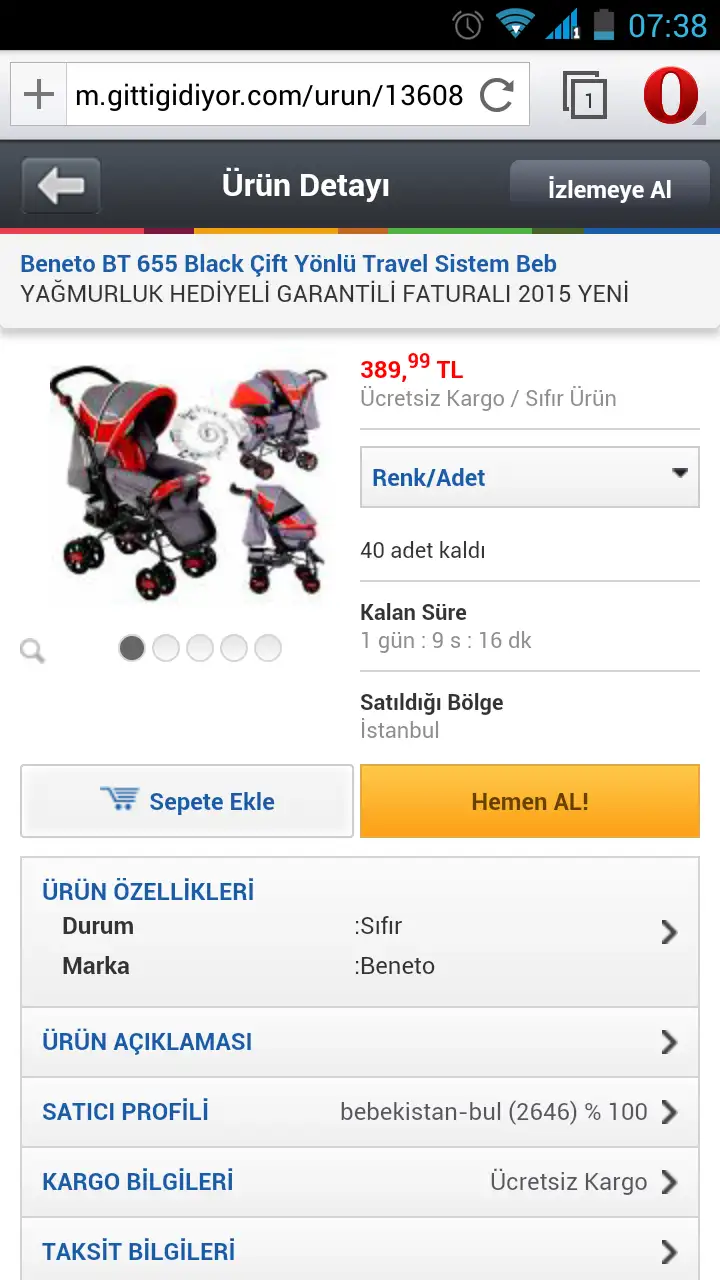This screenshot has height=1280, width=720.
Task: Select the second image indicator dot
Action: click(x=166, y=648)
